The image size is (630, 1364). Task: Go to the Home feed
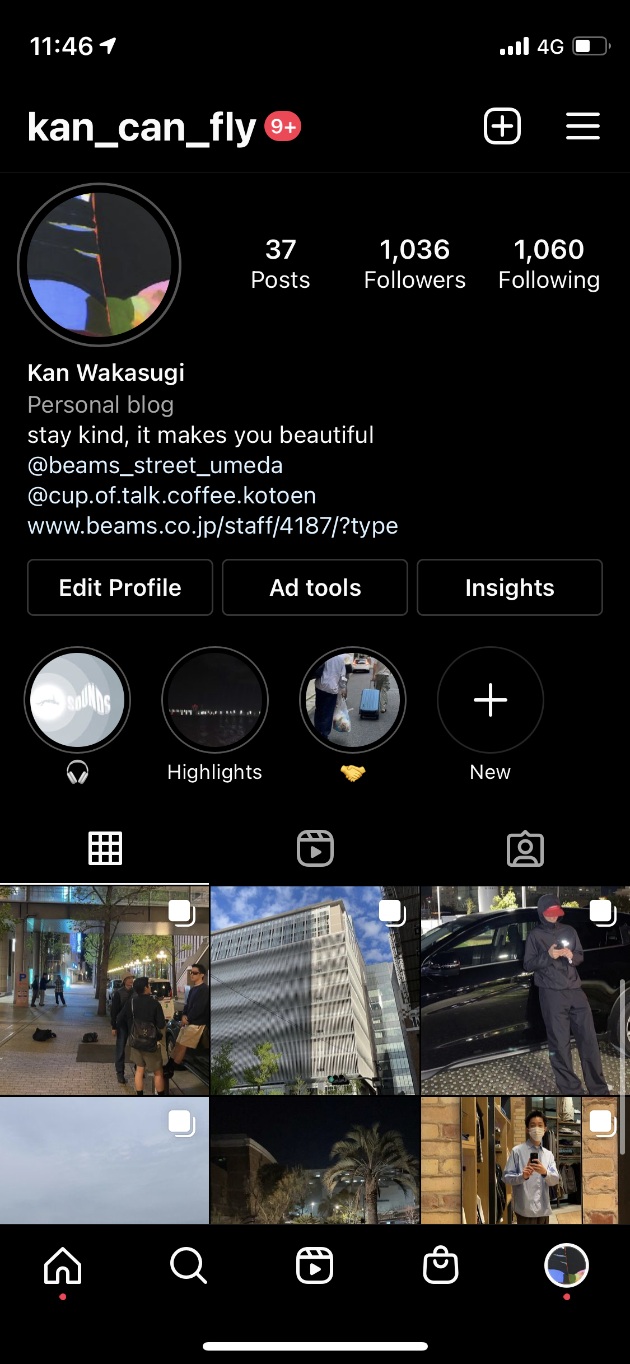click(63, 1267)
